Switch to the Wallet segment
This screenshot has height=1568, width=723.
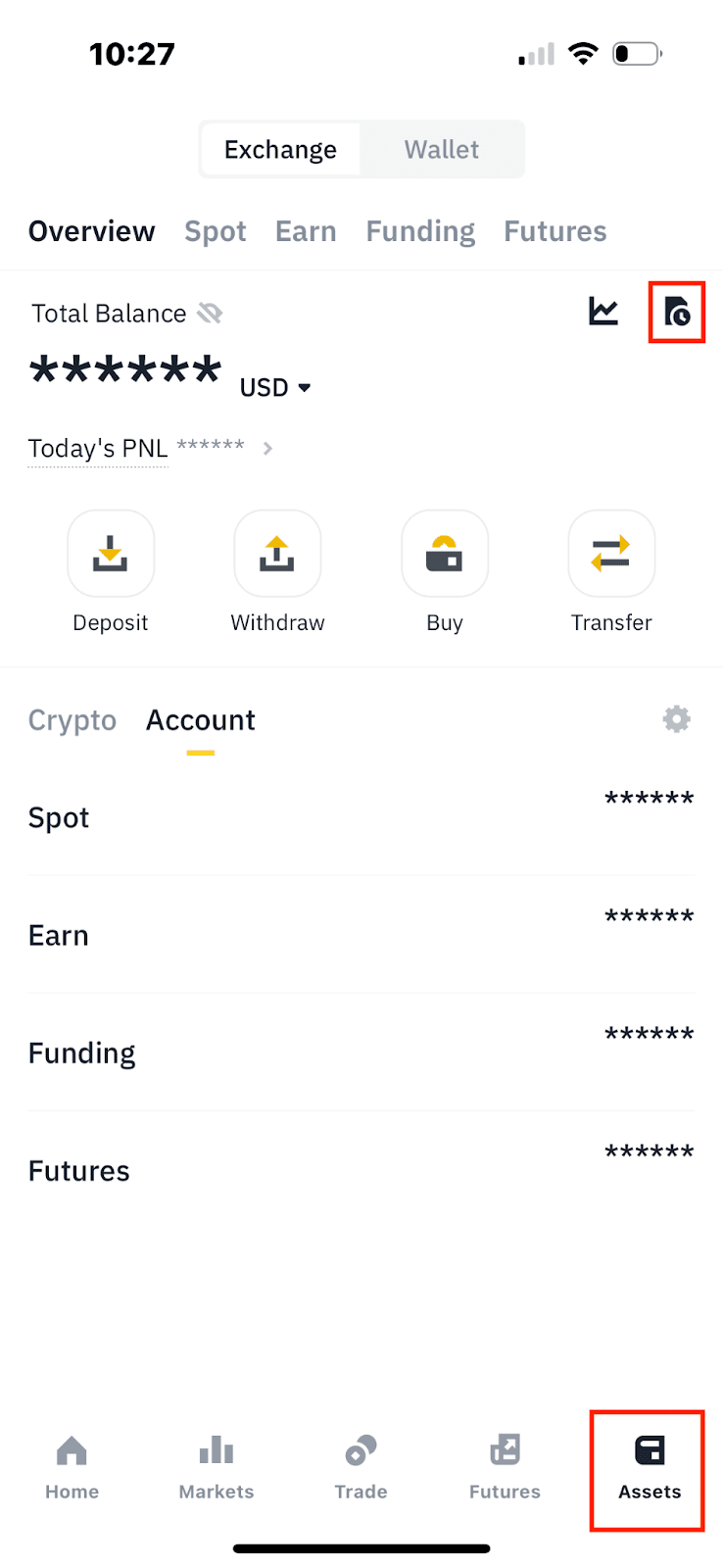(x=442, y=150)
